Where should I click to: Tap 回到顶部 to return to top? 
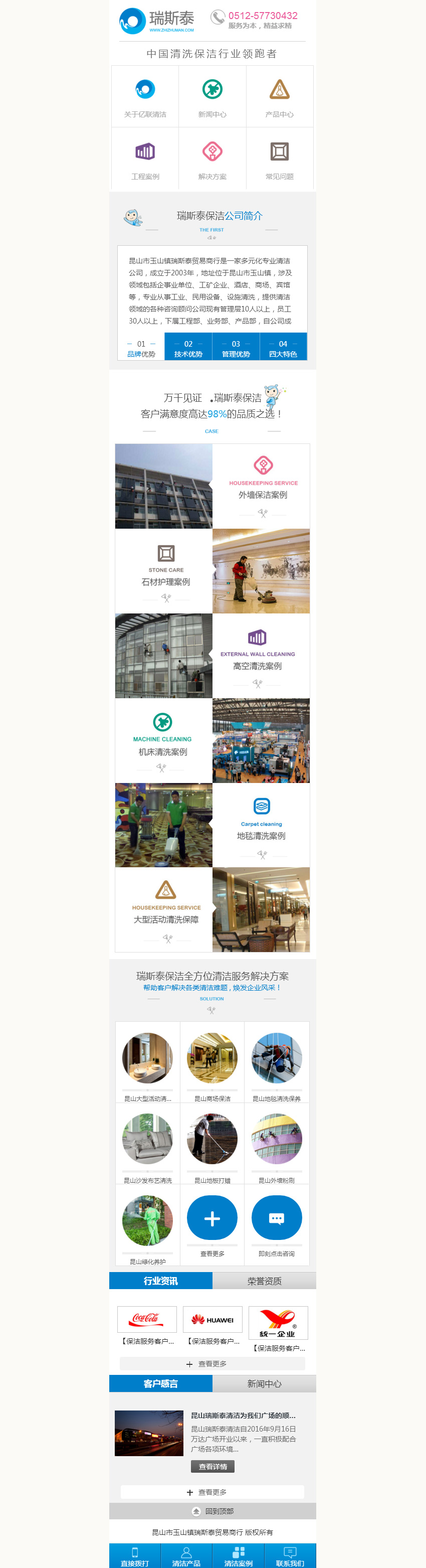coord(212,1511)
